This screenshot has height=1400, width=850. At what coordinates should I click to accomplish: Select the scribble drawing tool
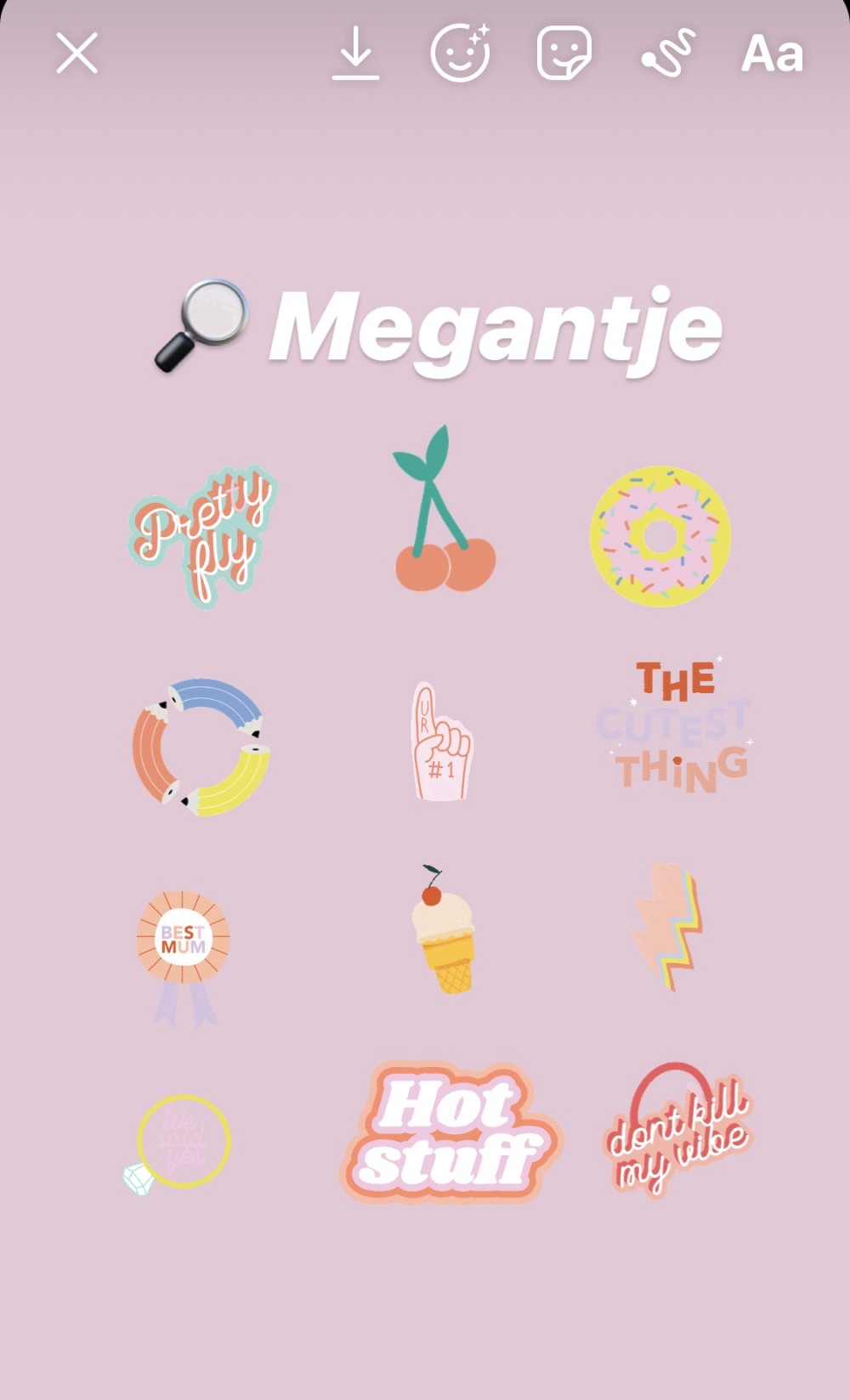(668, 54)
